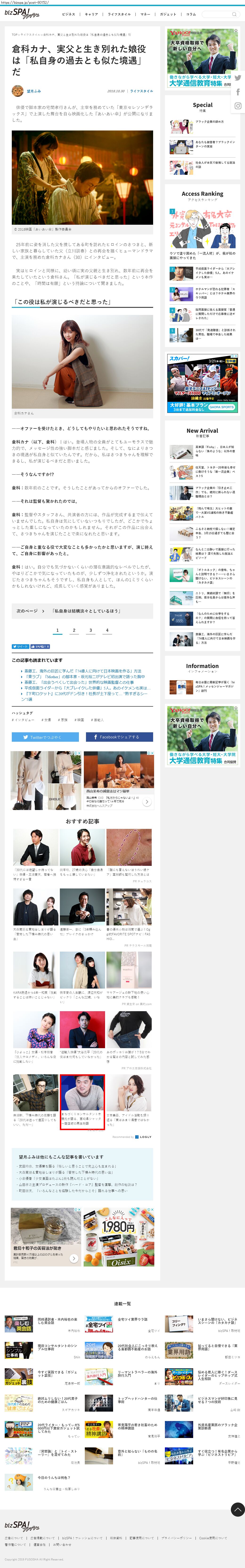Open the ビジネス navigation menu item

[x=68, y=14]
